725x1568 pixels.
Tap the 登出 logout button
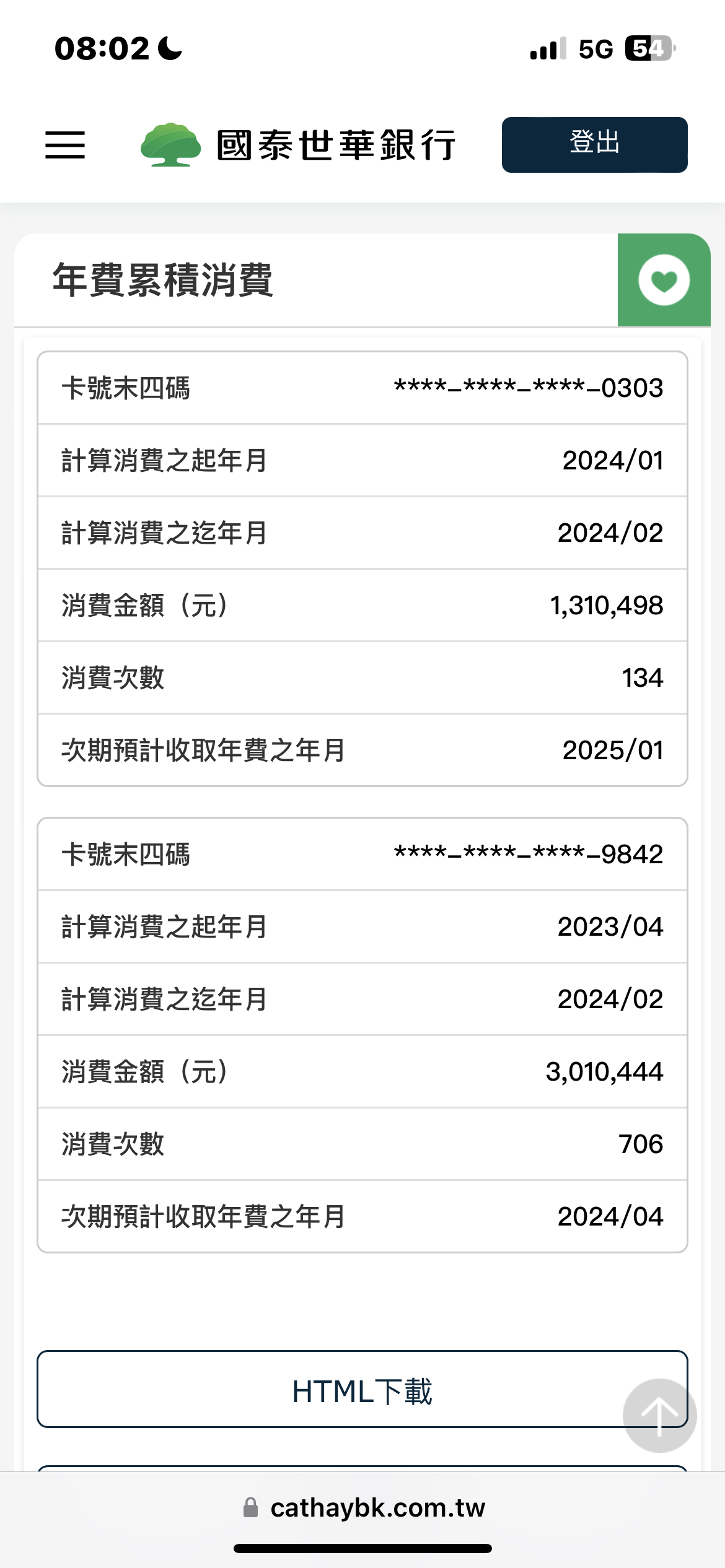pyautogui.click(x=594, y=145)
